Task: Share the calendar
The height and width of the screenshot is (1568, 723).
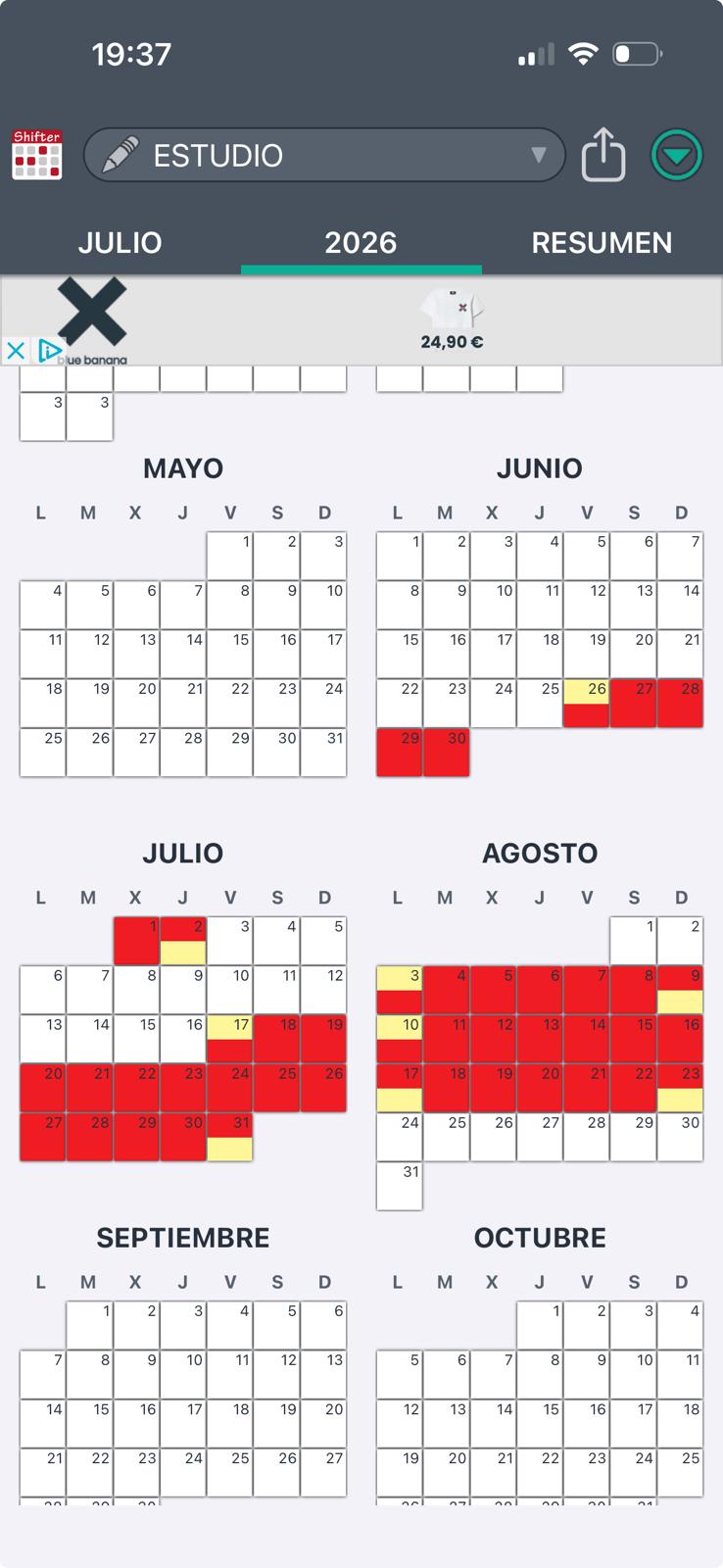Action: (x=603, y=155)
